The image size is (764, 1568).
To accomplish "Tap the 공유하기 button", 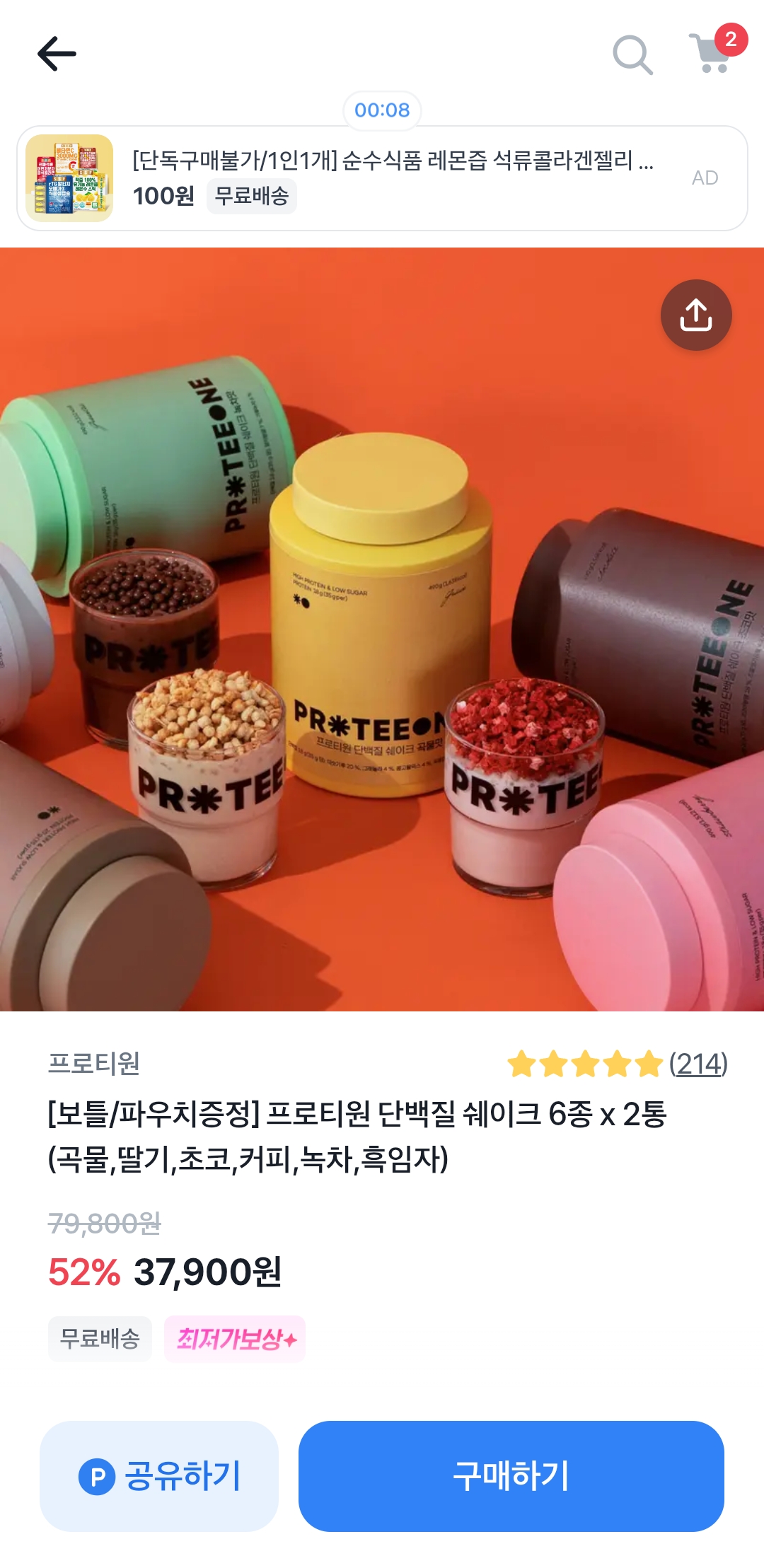I will coord(159,1476).
